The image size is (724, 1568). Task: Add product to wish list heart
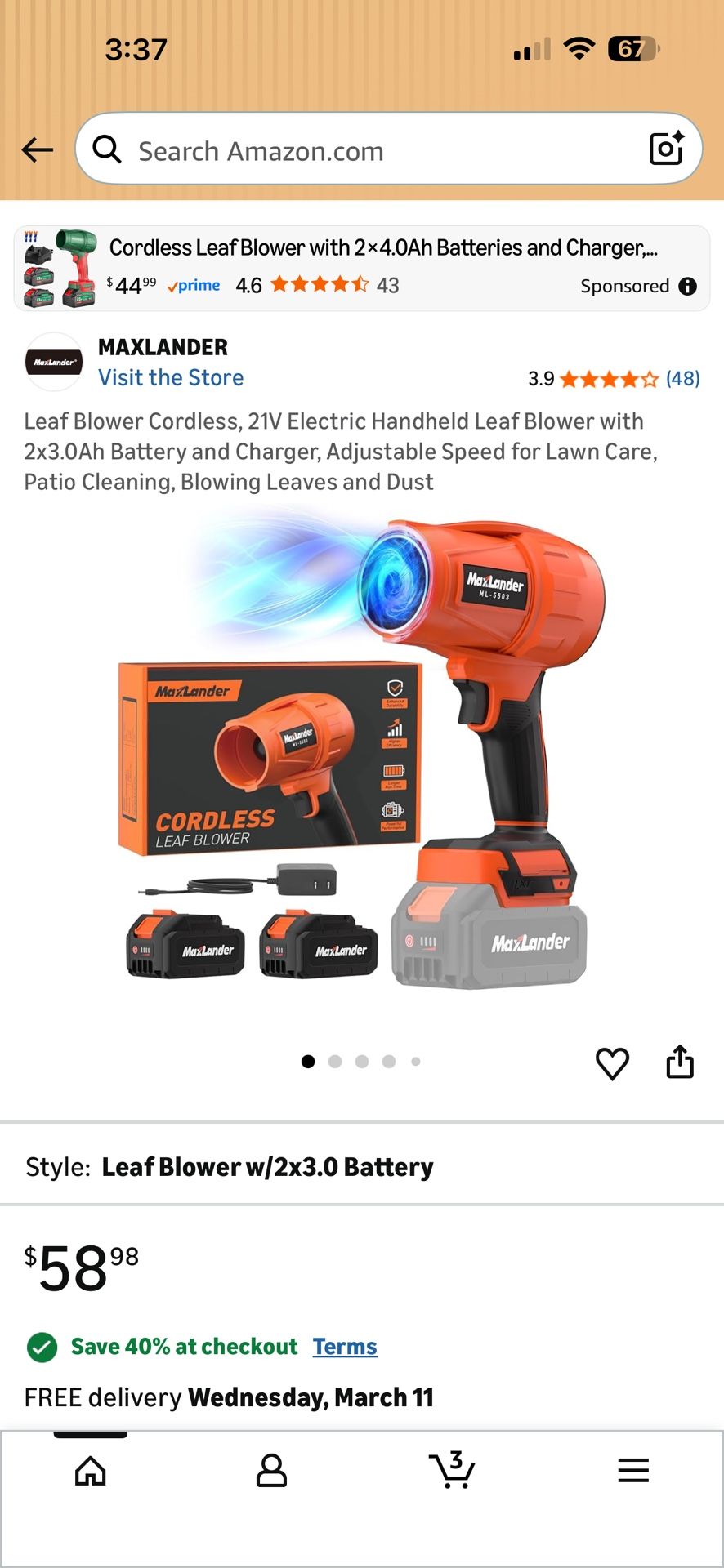(x=612, y=1063)
